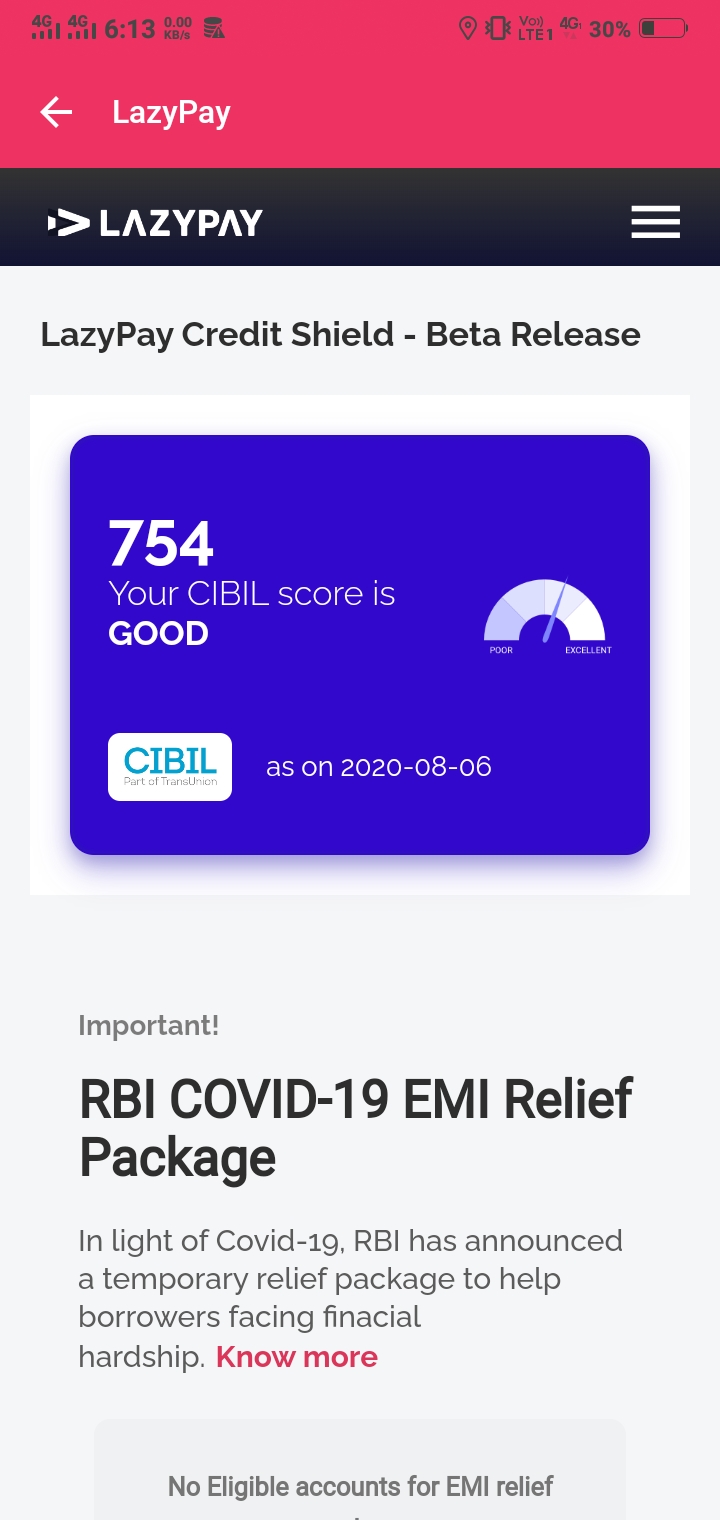Open the Know more link
The height and width of the screenshot is (1520, 720).
pos(297,1357)
